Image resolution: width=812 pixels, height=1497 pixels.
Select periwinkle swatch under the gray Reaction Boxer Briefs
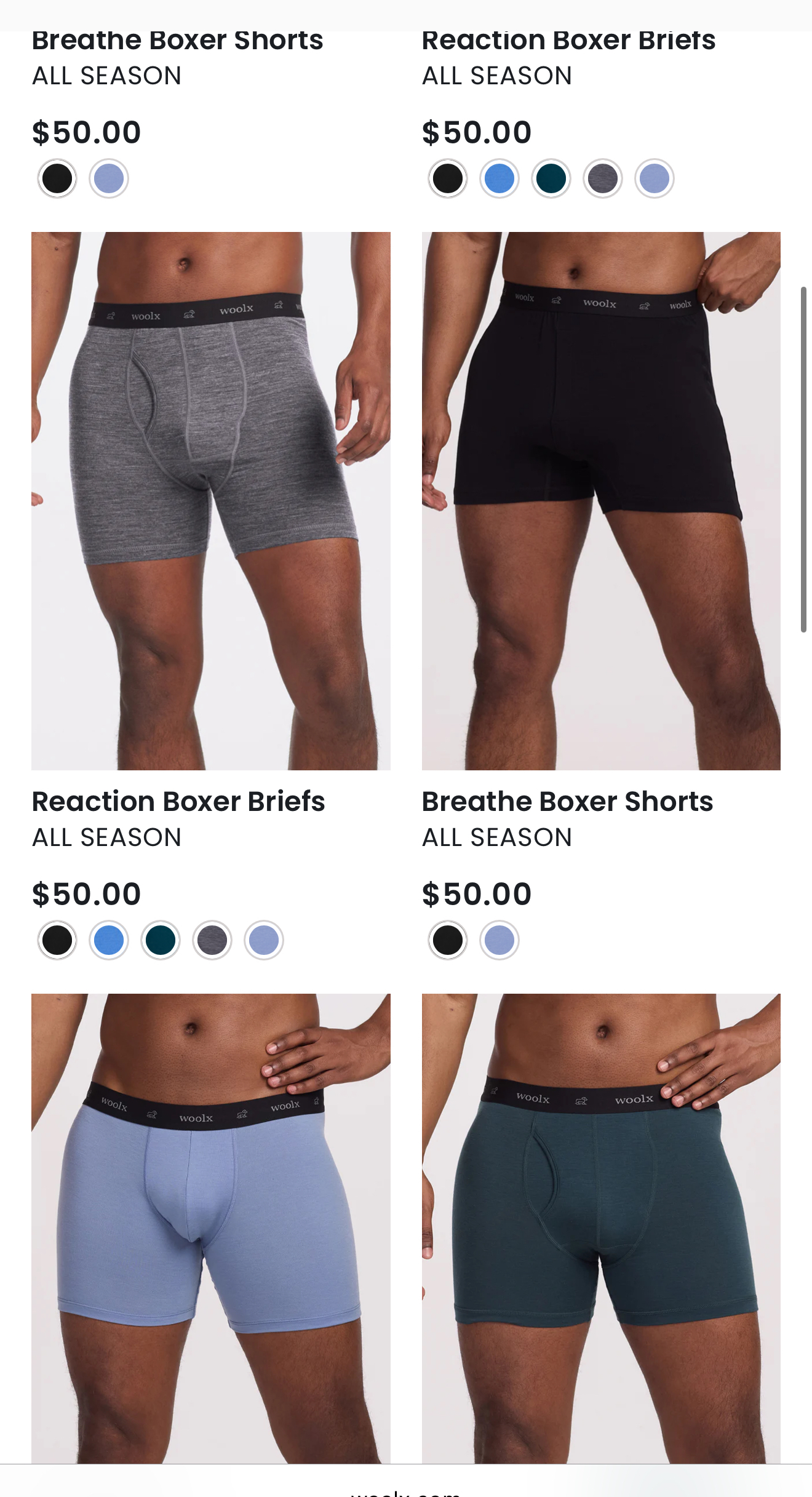tap(264, 940)
